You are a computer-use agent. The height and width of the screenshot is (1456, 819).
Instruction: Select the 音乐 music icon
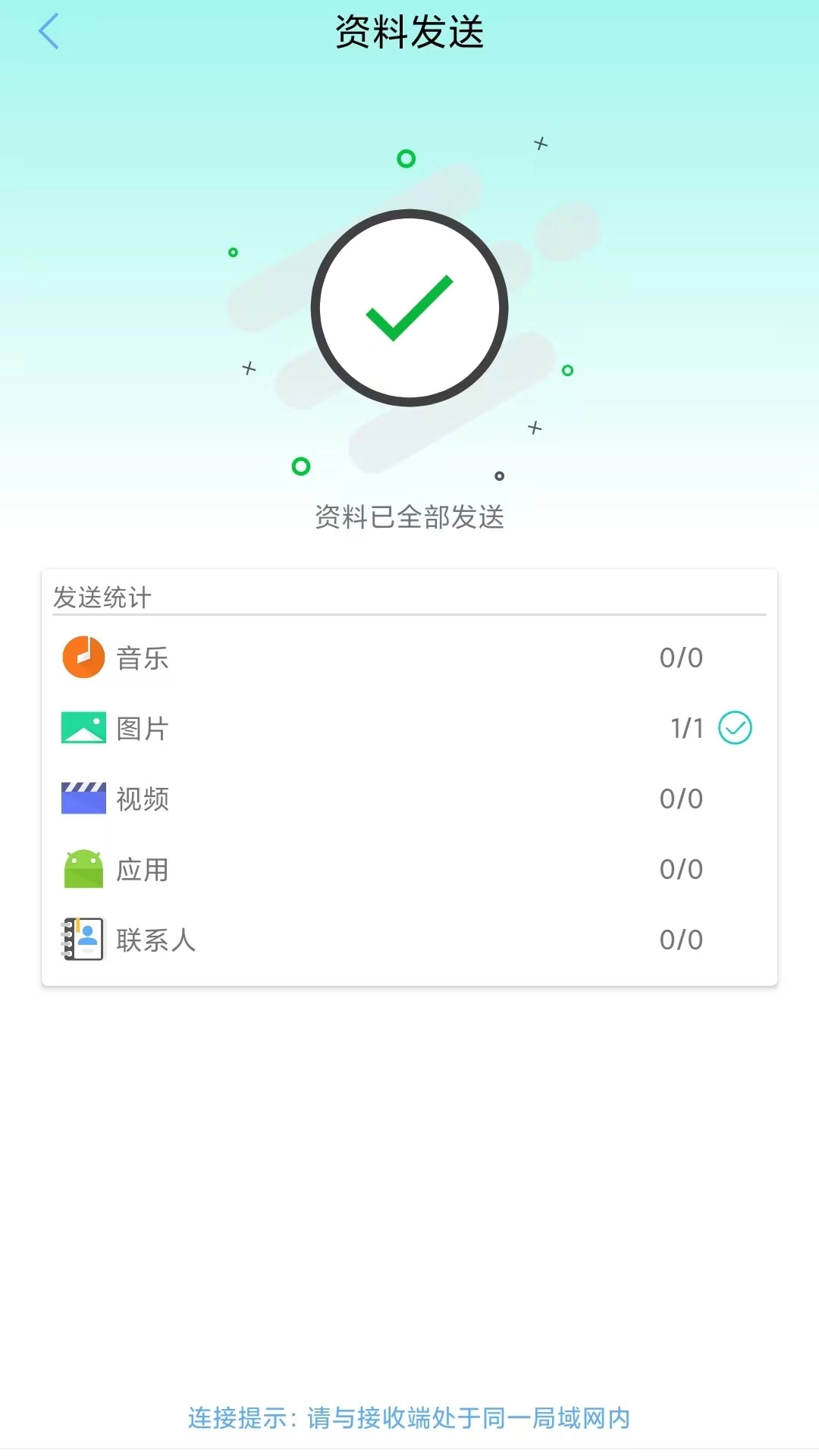83,657
